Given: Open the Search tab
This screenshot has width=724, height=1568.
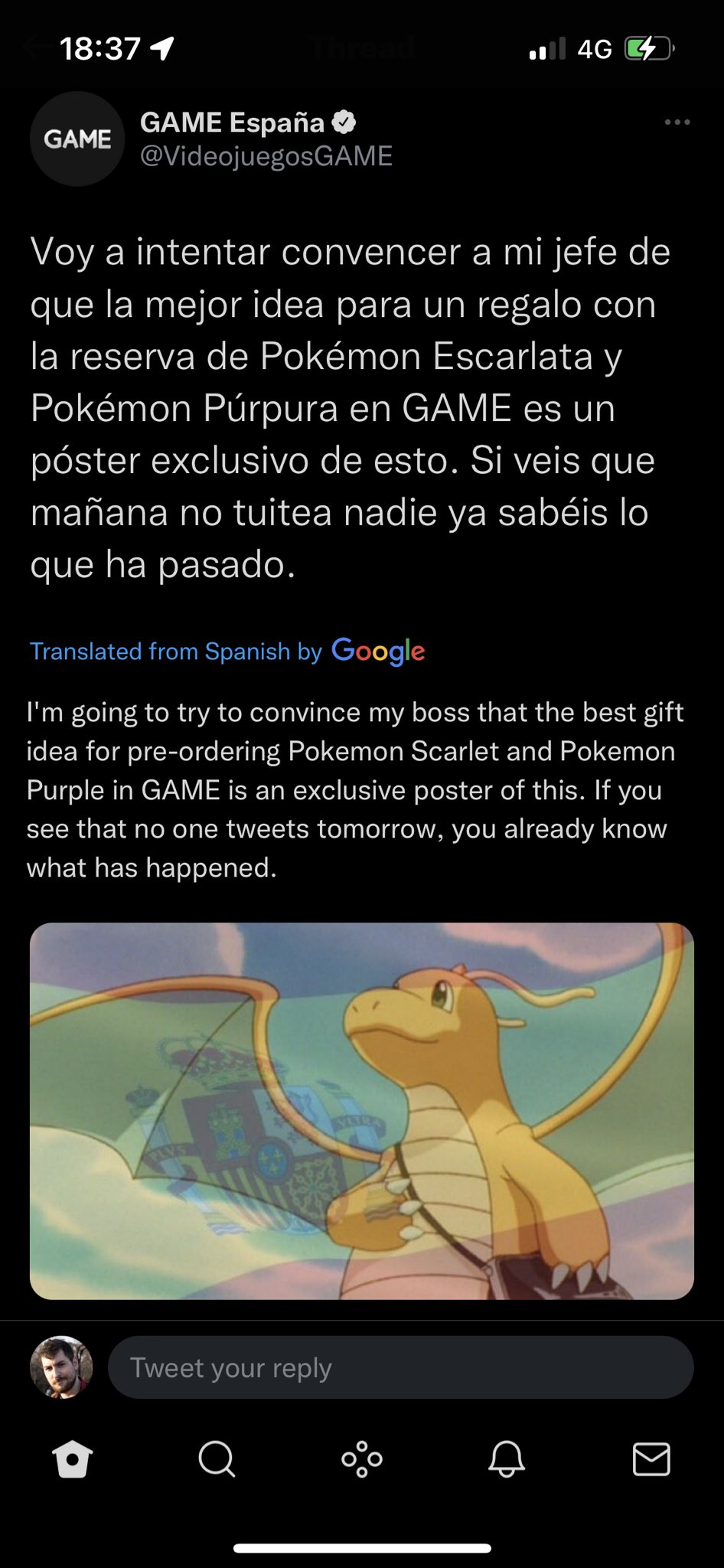Looking at the screenshot, I should click(217, 1459).
